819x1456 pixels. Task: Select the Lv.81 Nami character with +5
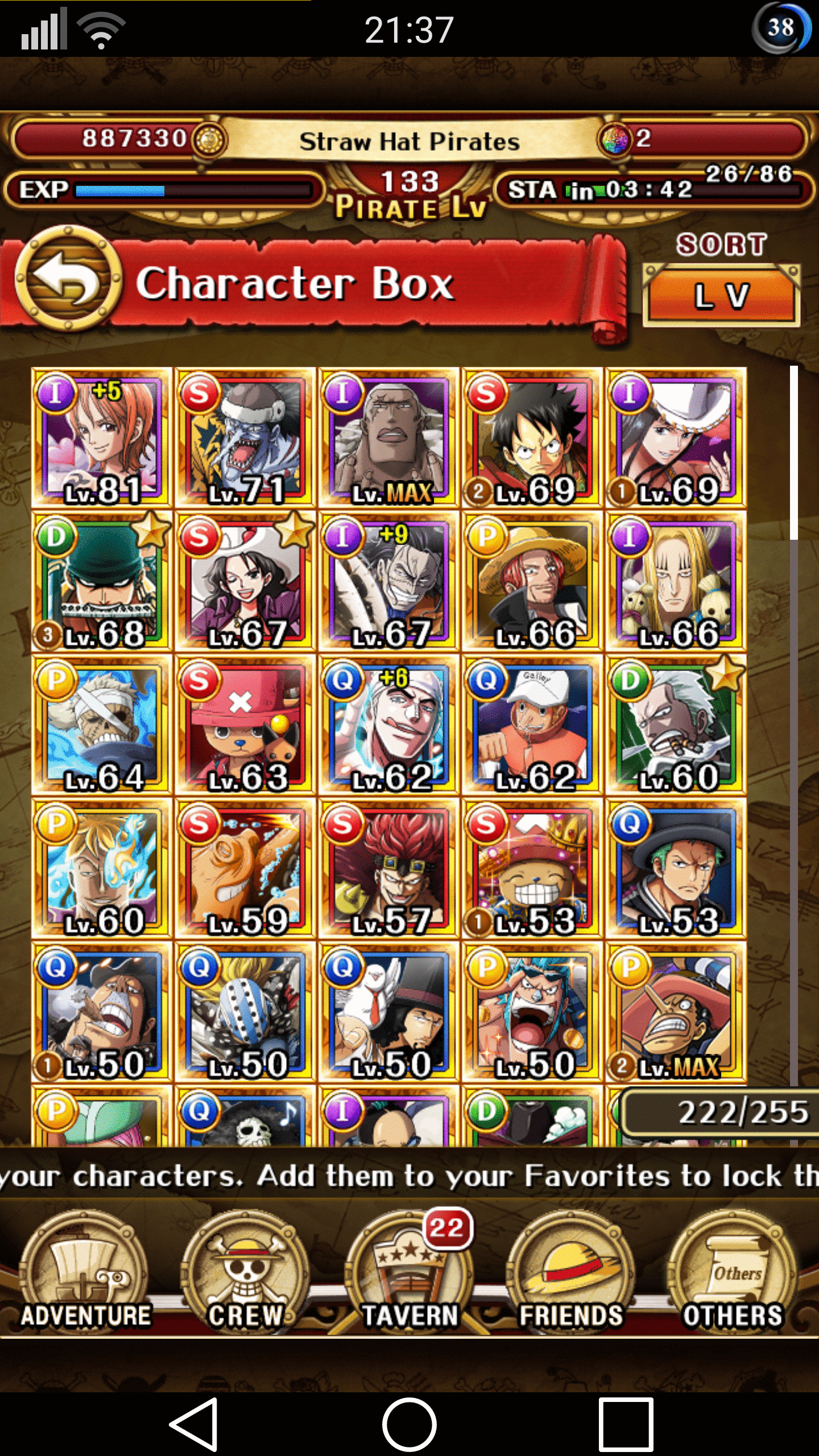pyautogui.click(x=101, y=438)
